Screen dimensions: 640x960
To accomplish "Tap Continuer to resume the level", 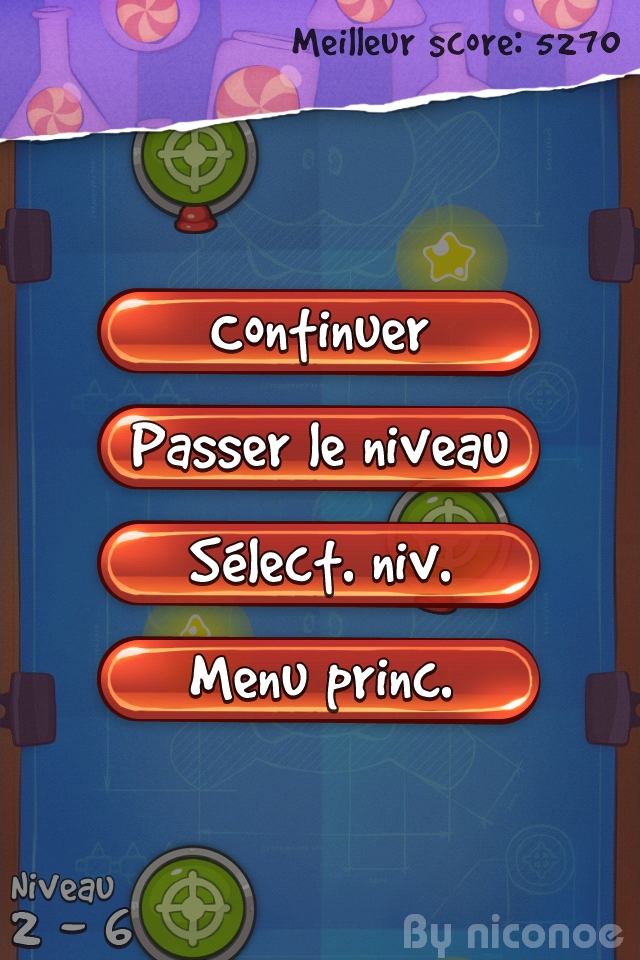I will coord(319,332).
